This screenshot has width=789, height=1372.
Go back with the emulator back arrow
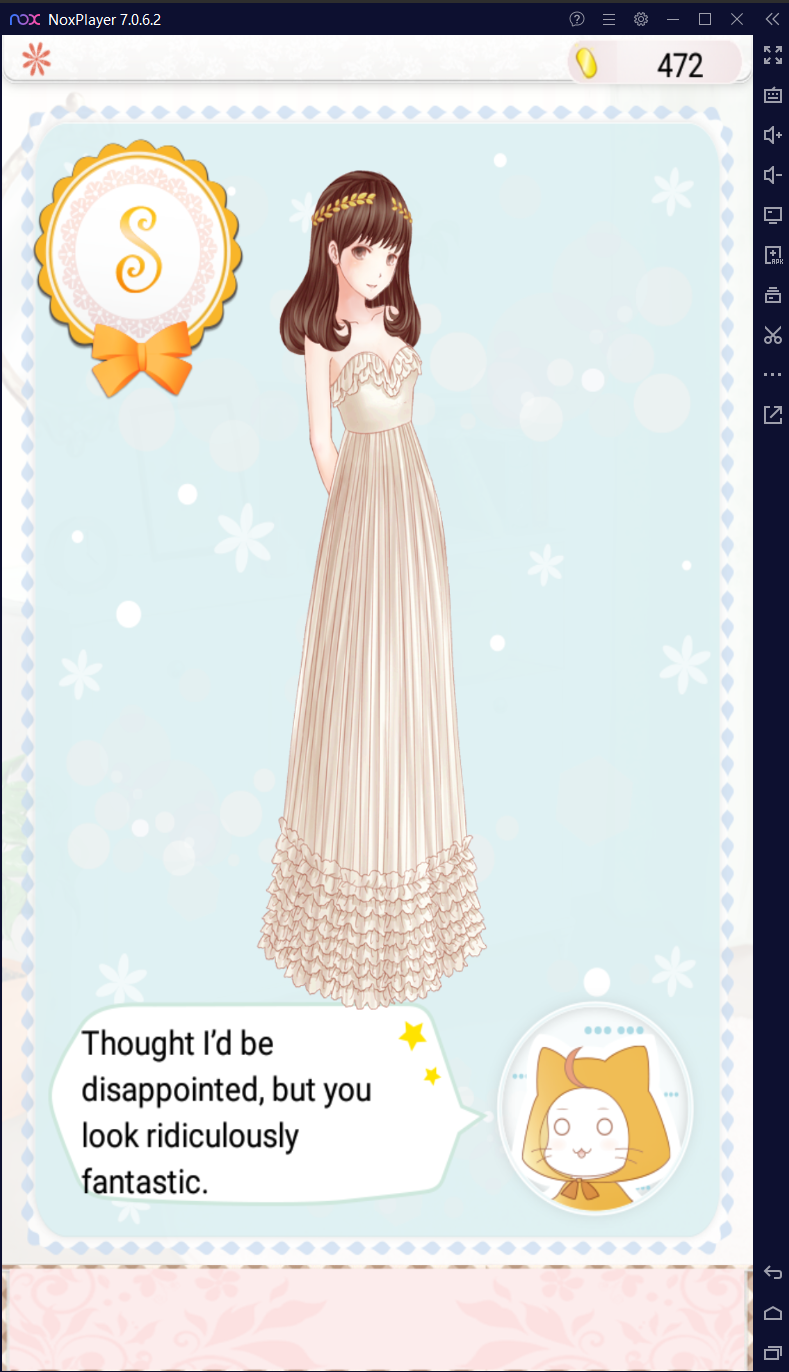tap(772, 1272)
